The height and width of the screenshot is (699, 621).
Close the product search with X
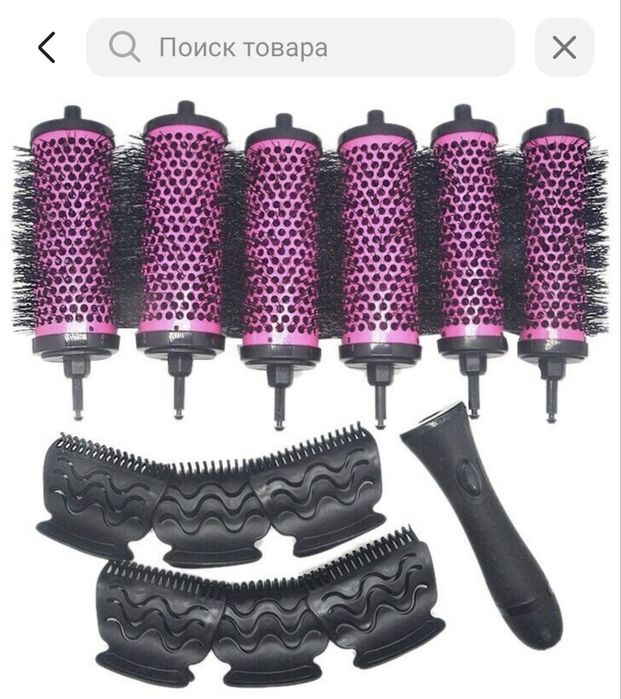click(564, 47)
